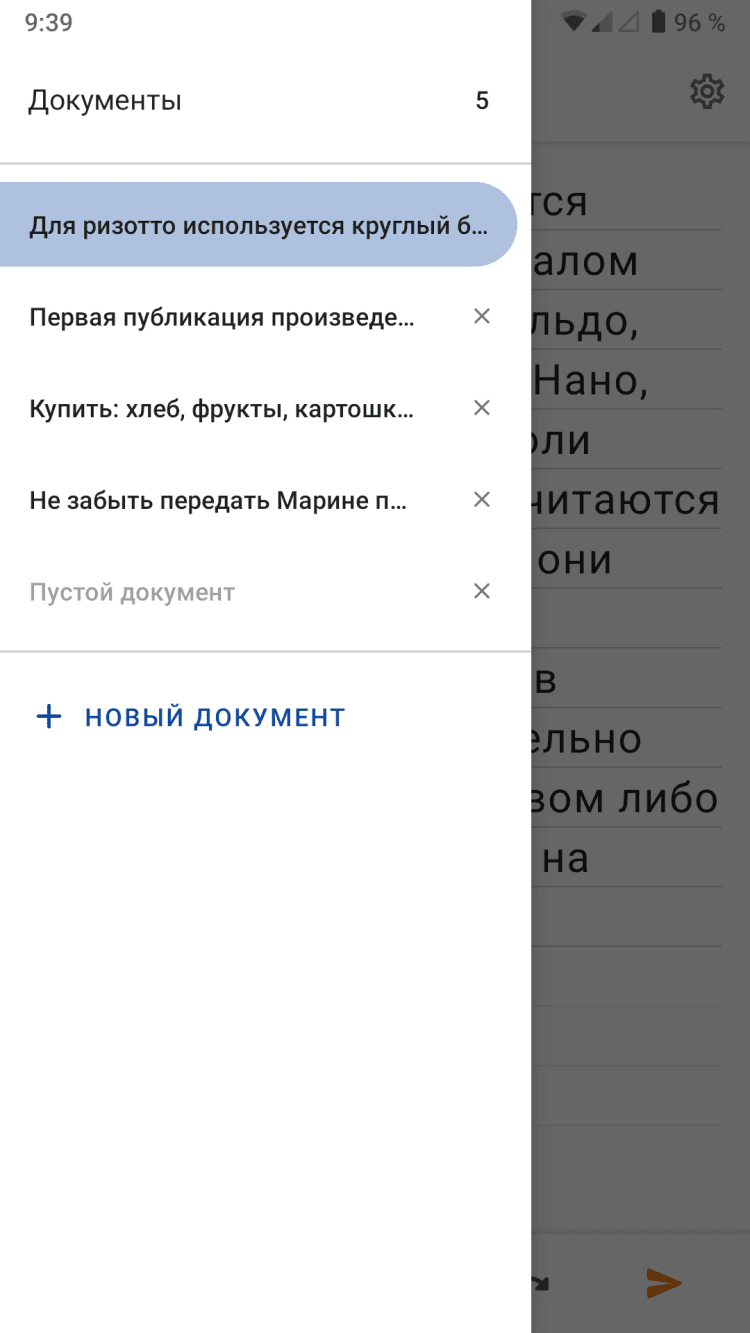Delete the "Первая публикация произведе…" document
The image size is (750, 1333).
[482, 317]
